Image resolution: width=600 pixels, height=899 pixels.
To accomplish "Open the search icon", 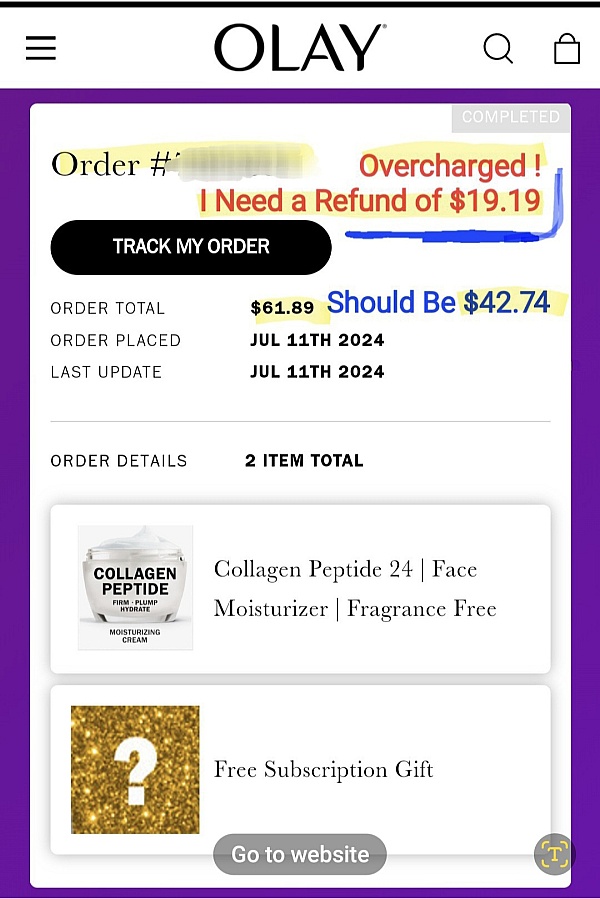I will [x=498, y=48].
